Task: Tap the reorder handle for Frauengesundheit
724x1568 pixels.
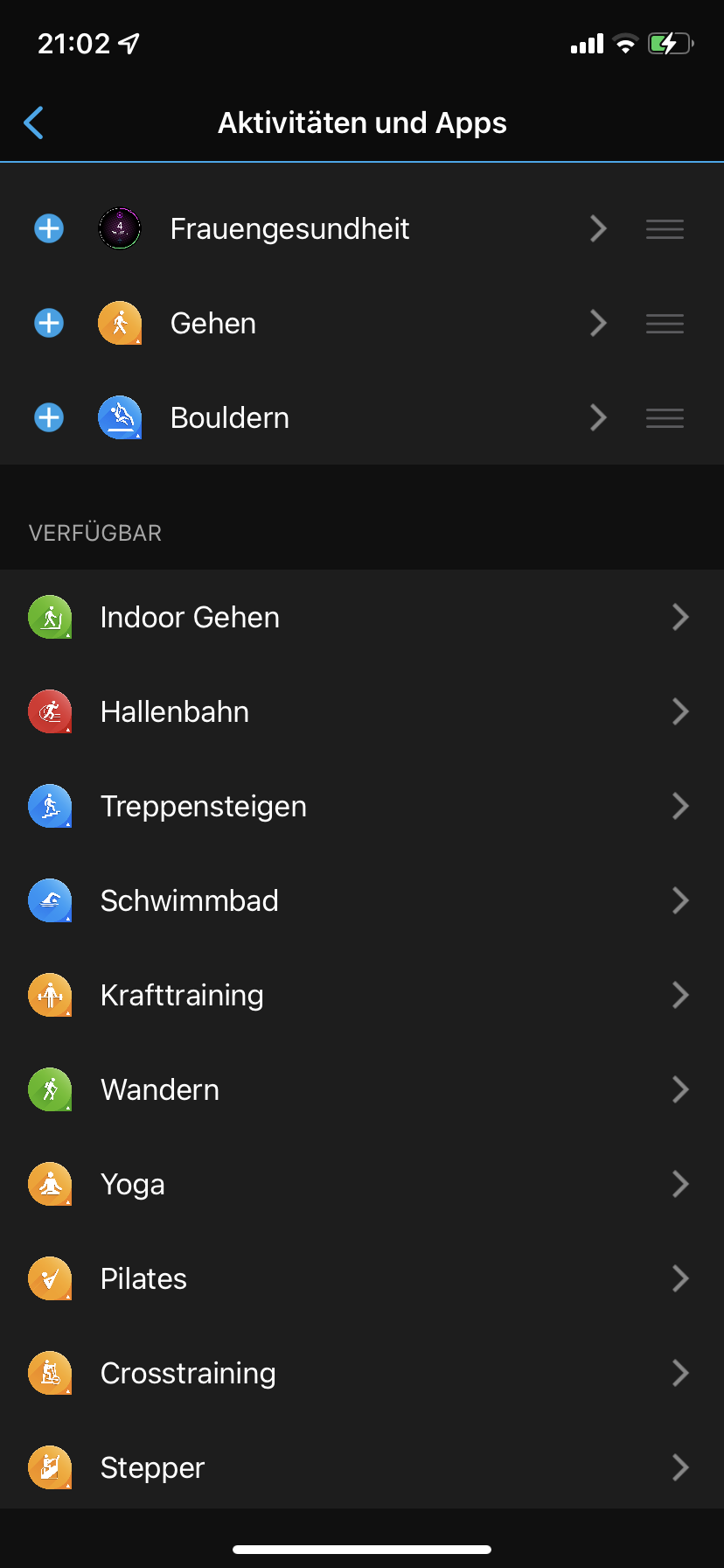Action: pos(665,229)
